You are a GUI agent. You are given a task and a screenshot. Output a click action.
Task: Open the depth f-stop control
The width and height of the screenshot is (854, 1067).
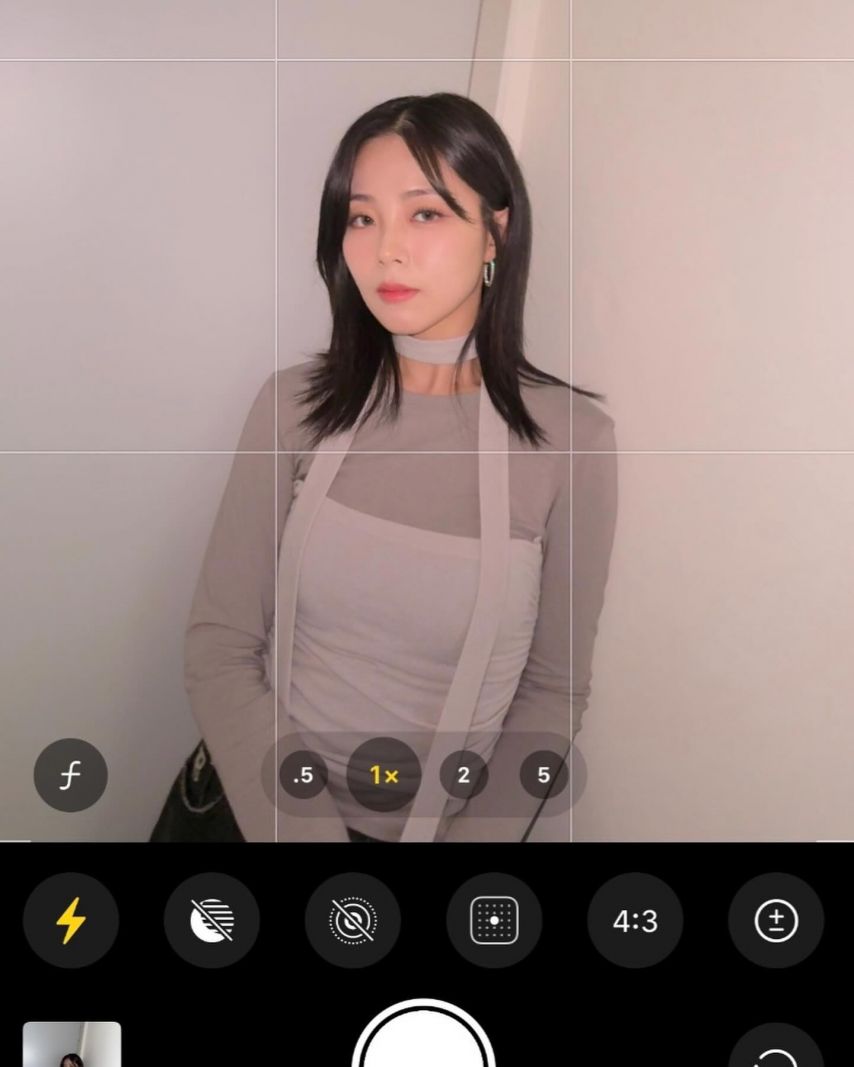click(70, 775)
